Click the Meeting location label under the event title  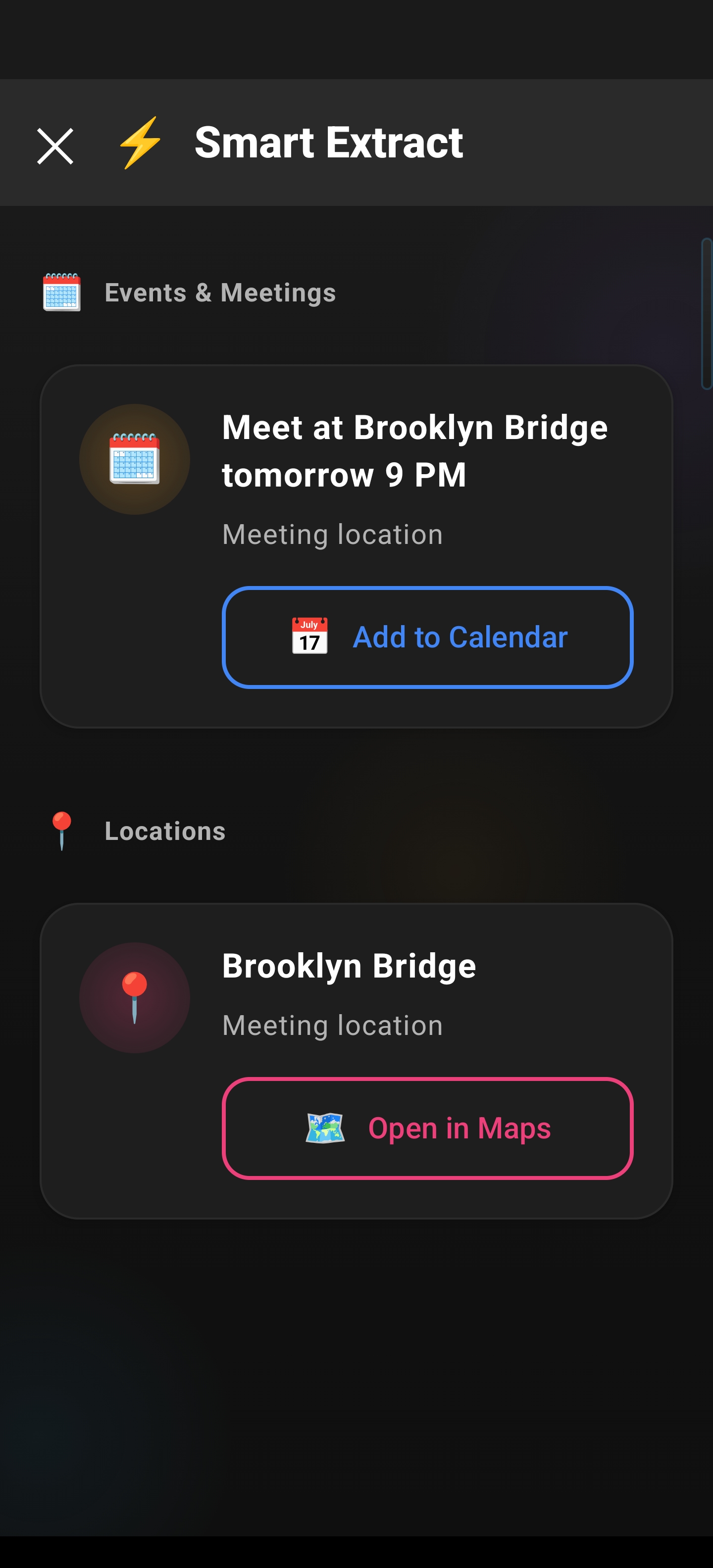[332, 535]
